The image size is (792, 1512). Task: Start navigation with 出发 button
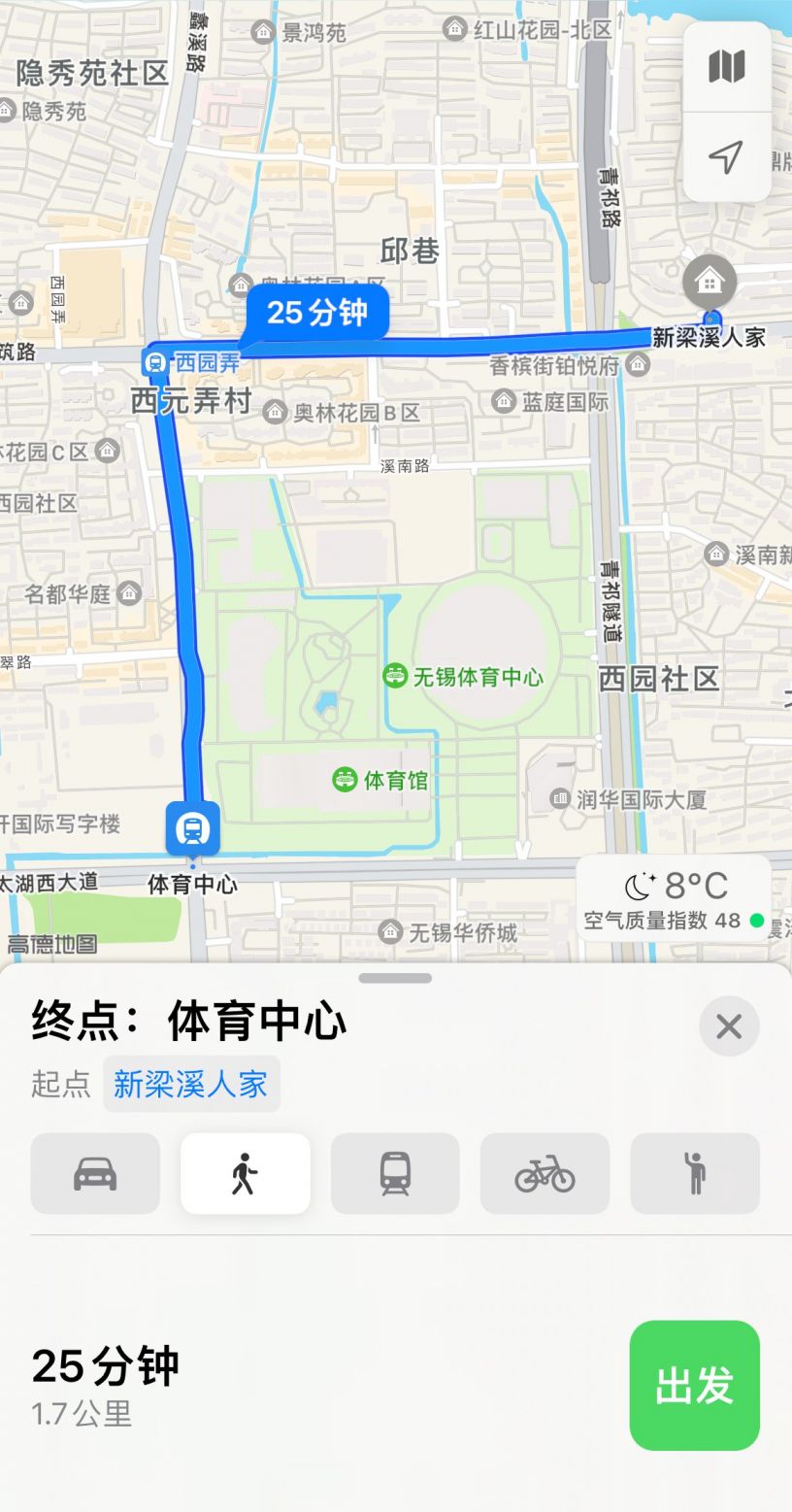(x=694, y=1385)
